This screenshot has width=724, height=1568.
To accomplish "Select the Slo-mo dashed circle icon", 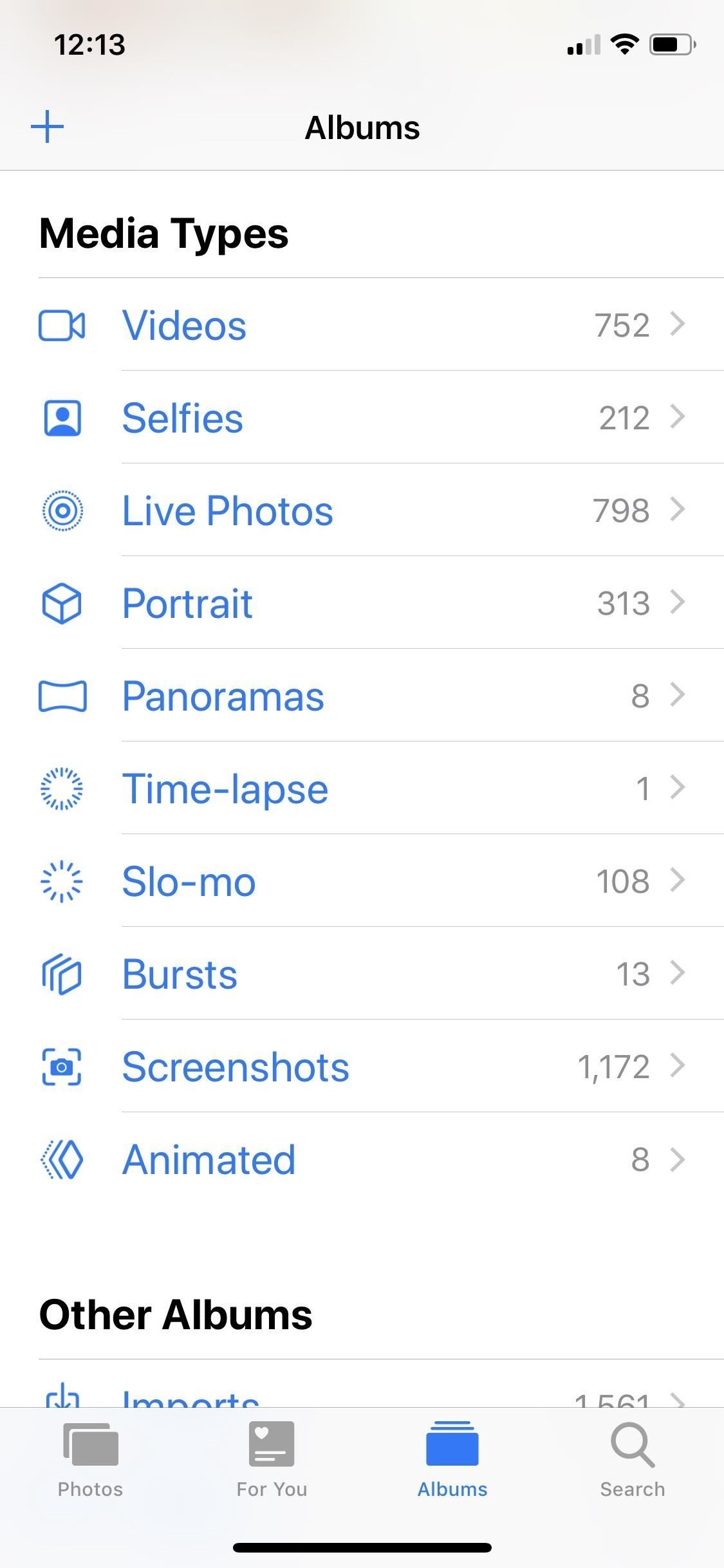I will click(62, 881).
